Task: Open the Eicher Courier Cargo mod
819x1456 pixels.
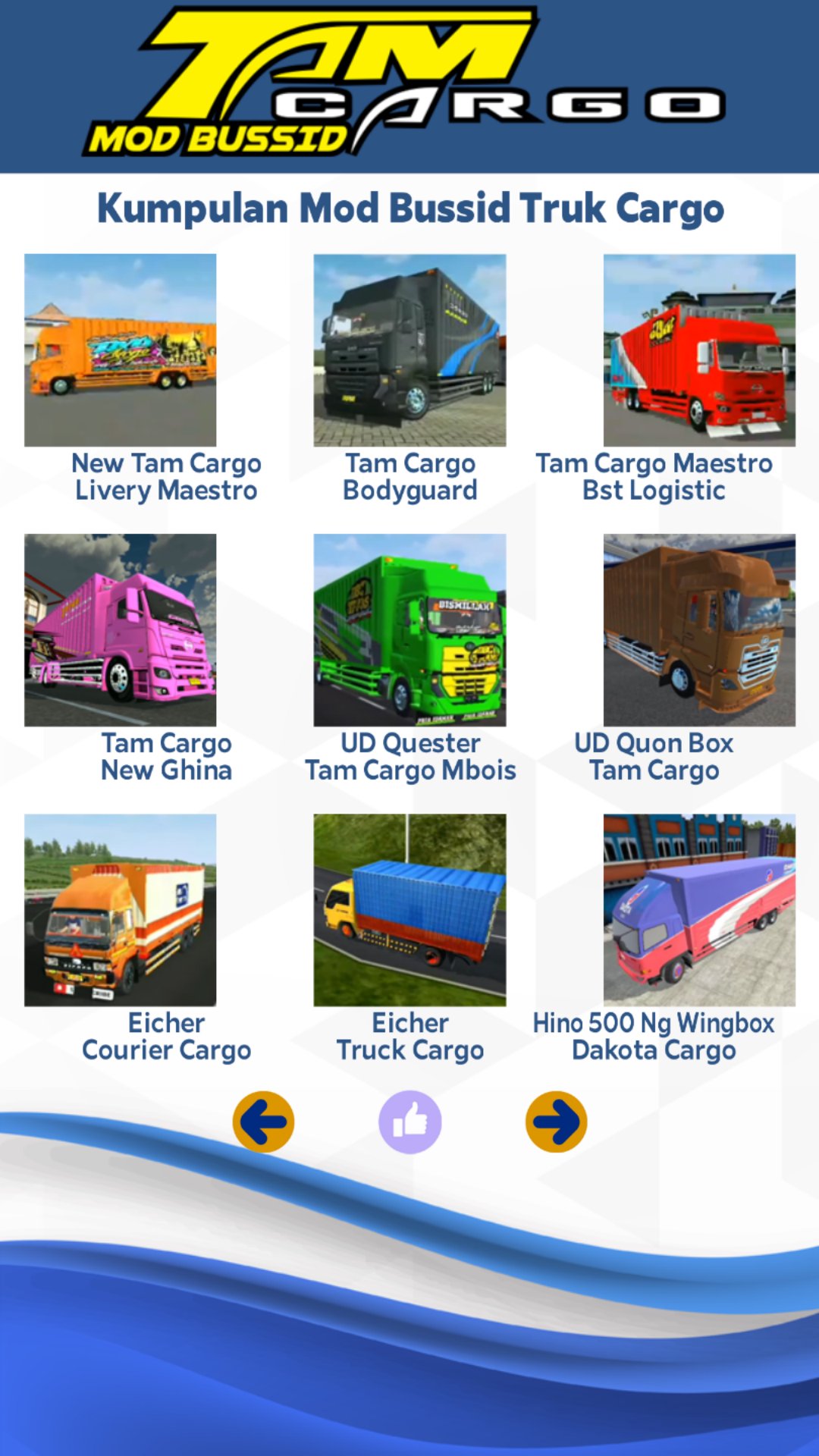Action: [120, 909]
